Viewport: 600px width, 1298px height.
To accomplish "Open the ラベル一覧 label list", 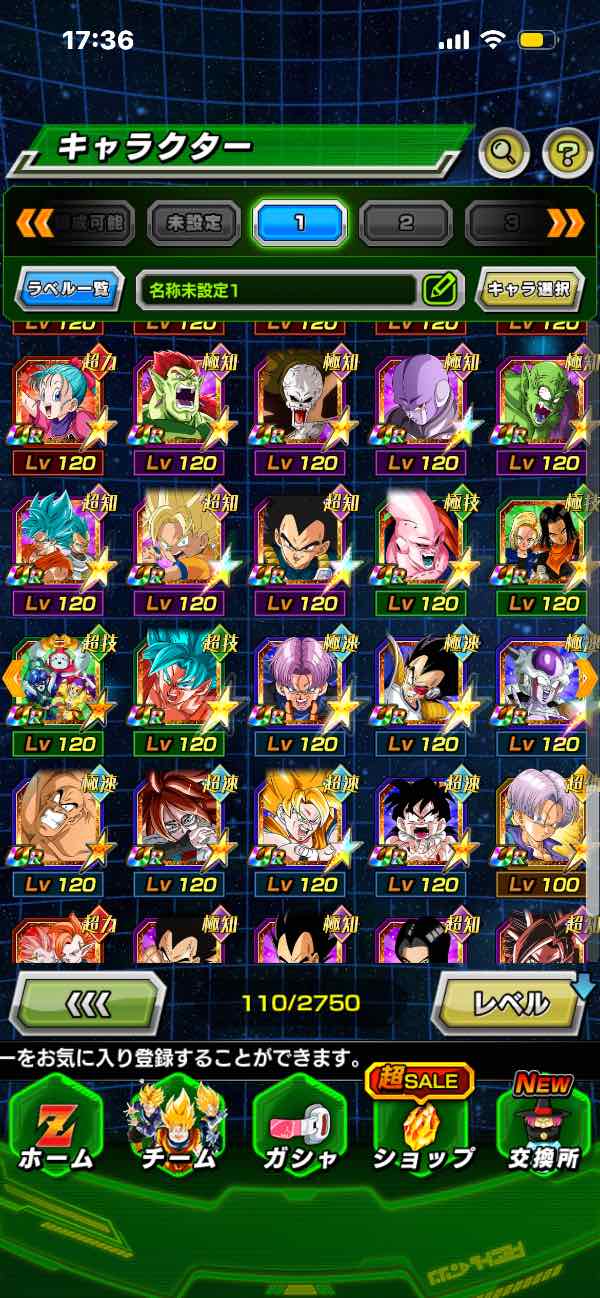I will click(x=70, y=290).
